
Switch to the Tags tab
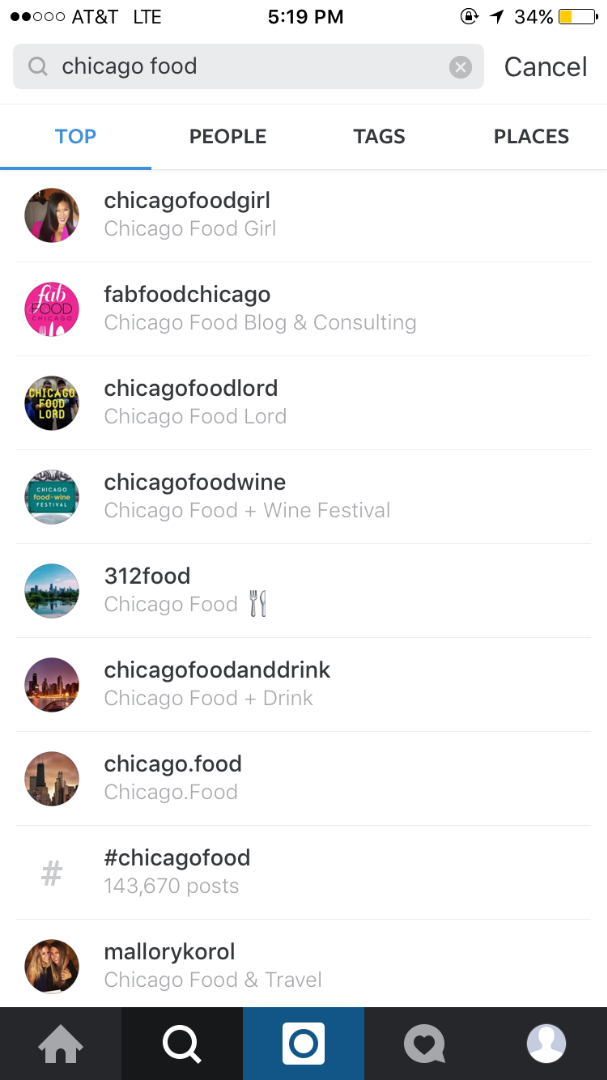(x=379, y=137)
